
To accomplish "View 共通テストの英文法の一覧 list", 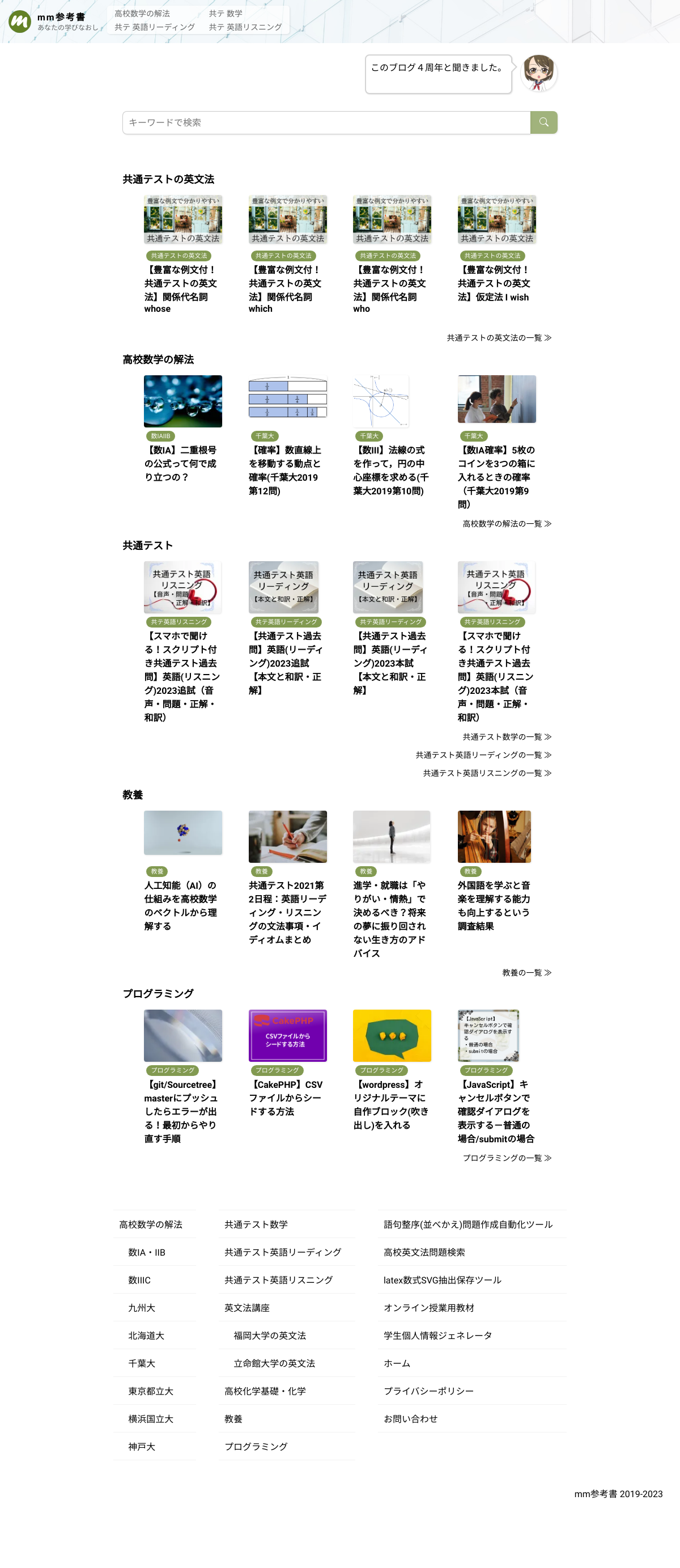I will [x=499, y=338].
